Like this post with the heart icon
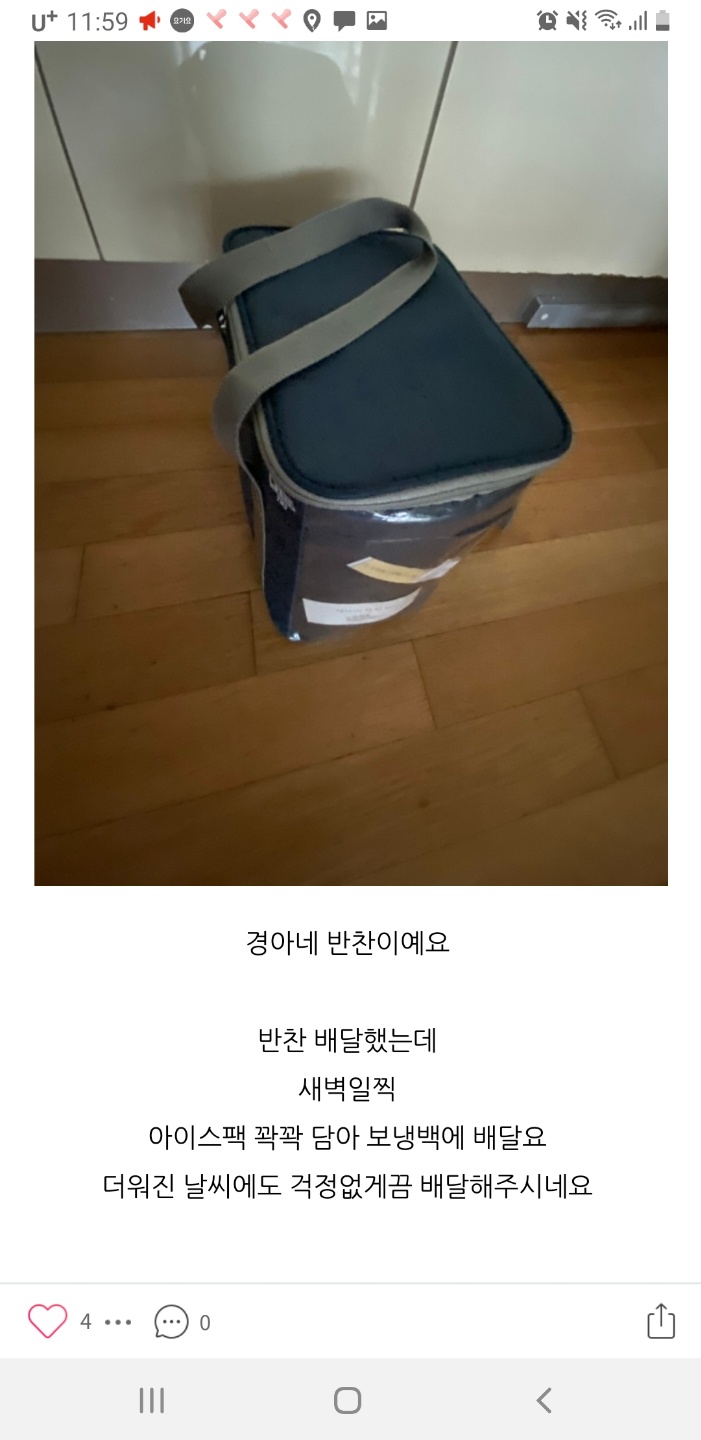 coord(47,1322)
